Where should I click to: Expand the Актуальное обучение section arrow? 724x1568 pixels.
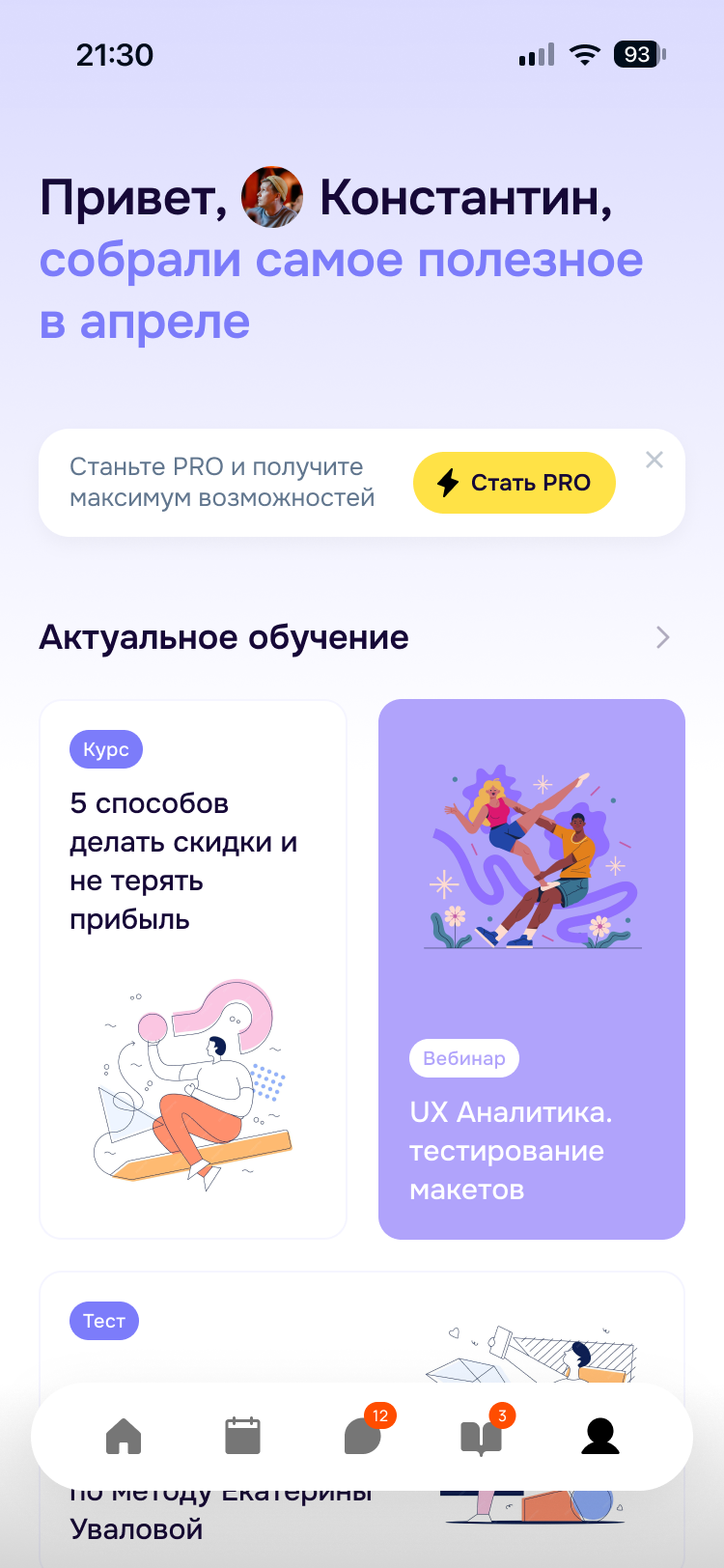(x=662, y=637)
